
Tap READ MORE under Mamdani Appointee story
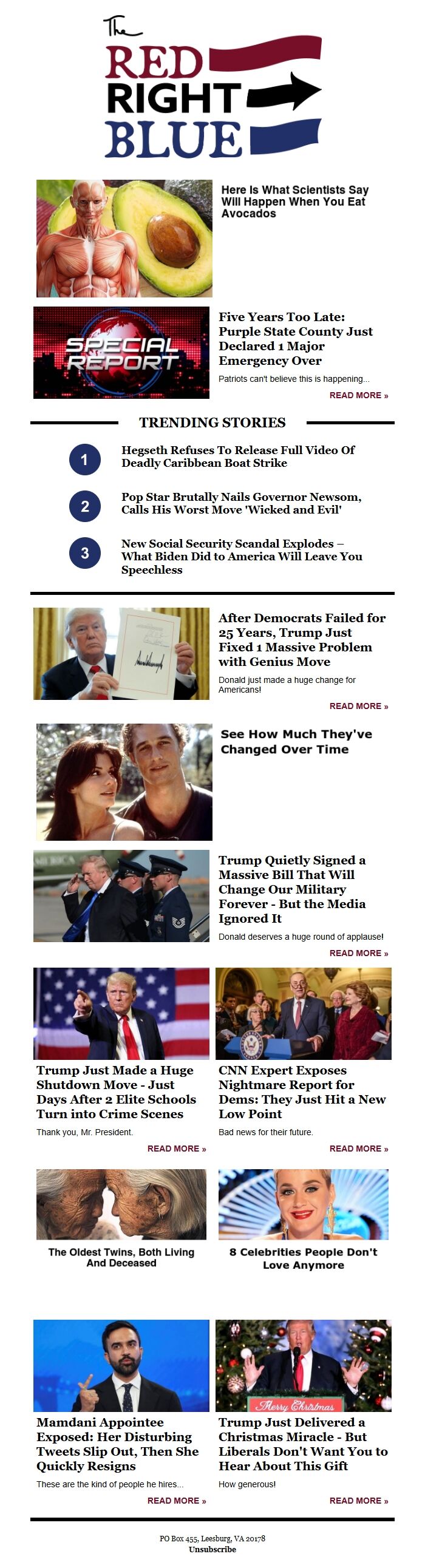click(176, 1501)
